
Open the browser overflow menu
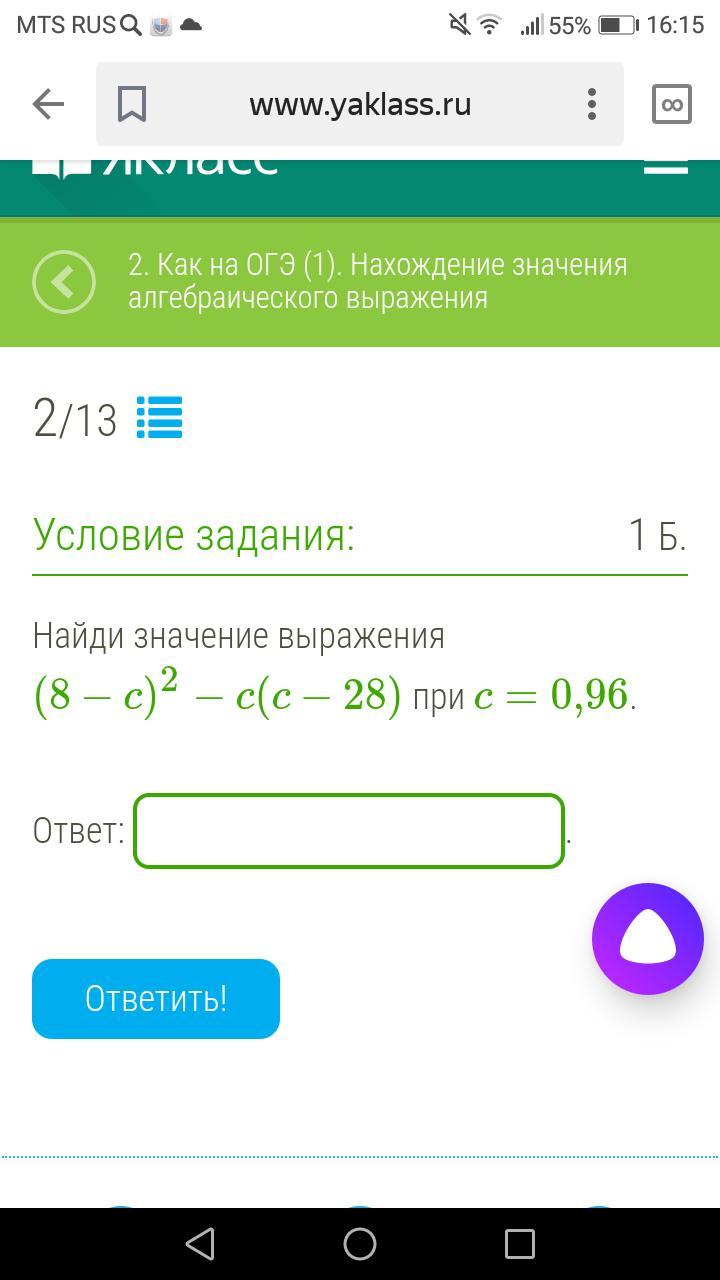click(x=592, y=104)
